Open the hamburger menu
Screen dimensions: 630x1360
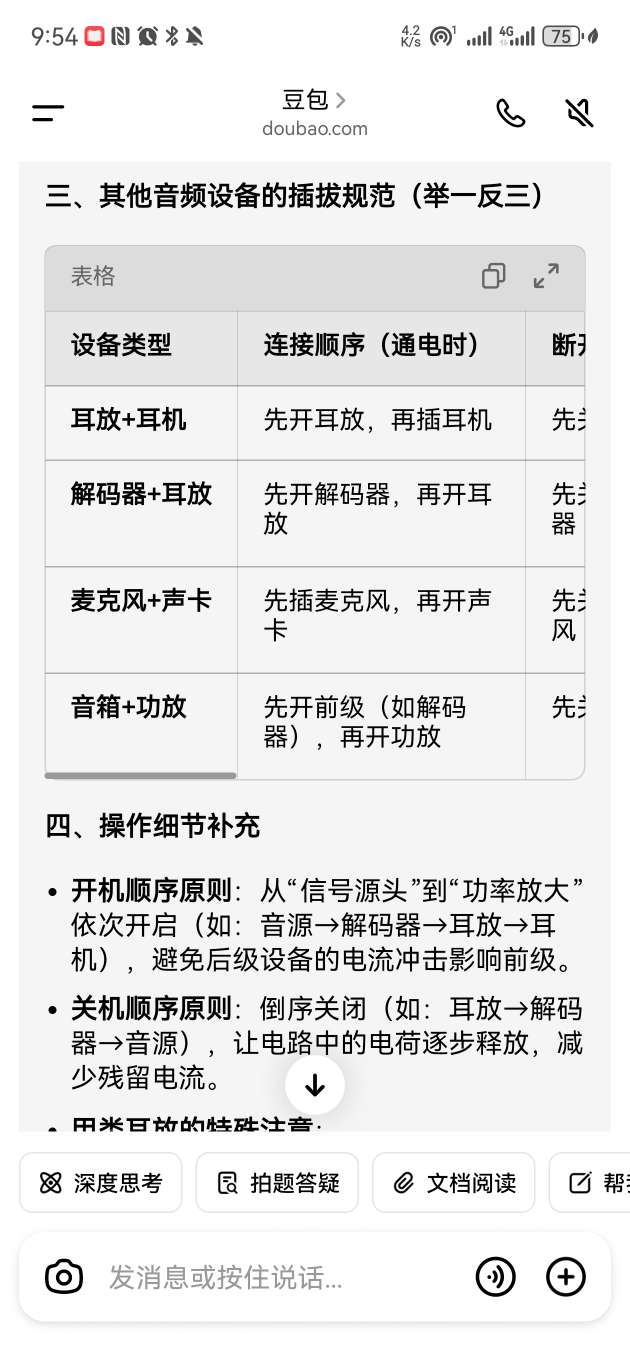click(48, 113)
